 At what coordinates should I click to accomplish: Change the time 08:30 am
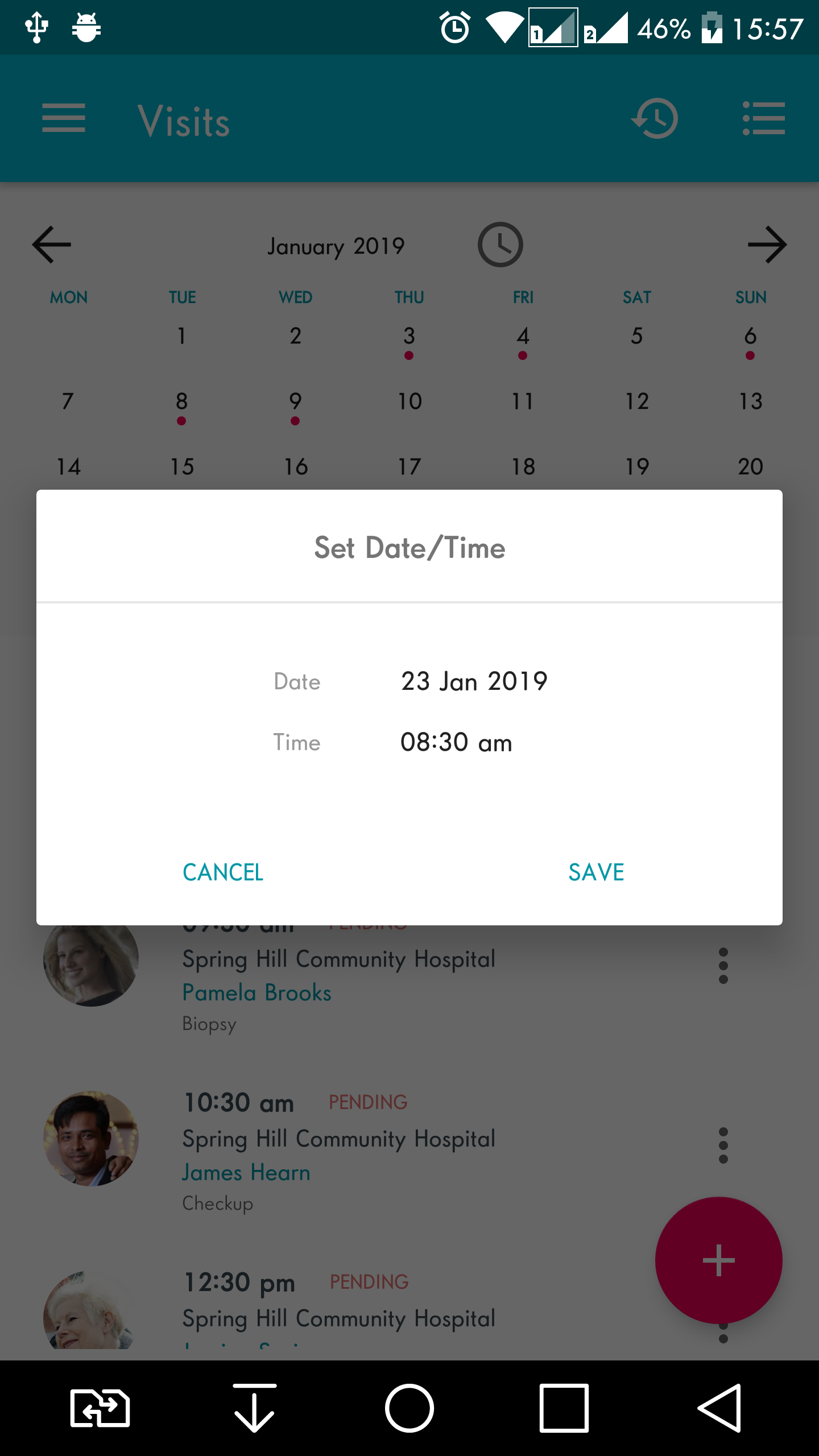[456, 742]
